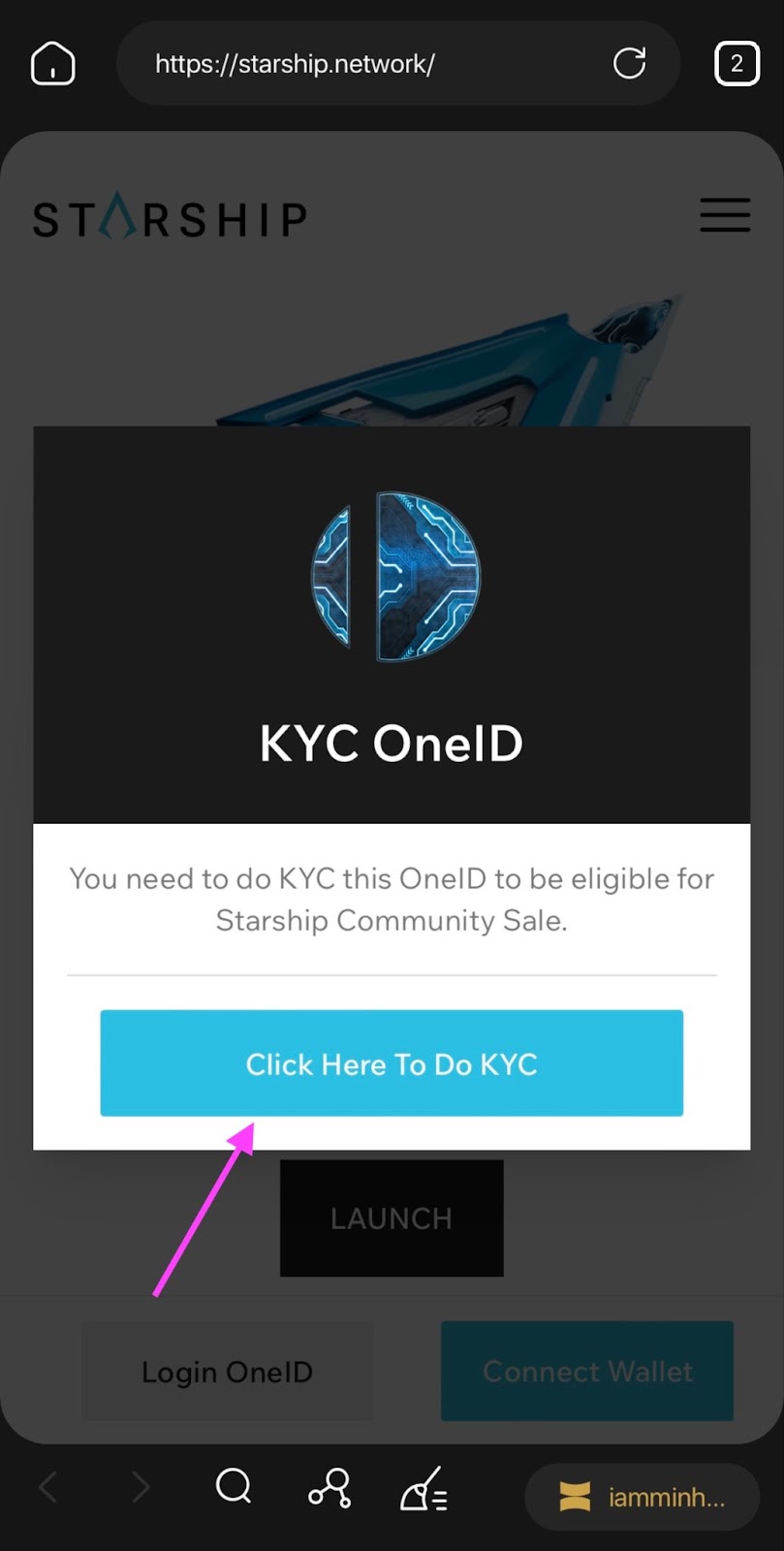Tap the LAUNCH button

pyautogui.click(x=392, y=1219)
